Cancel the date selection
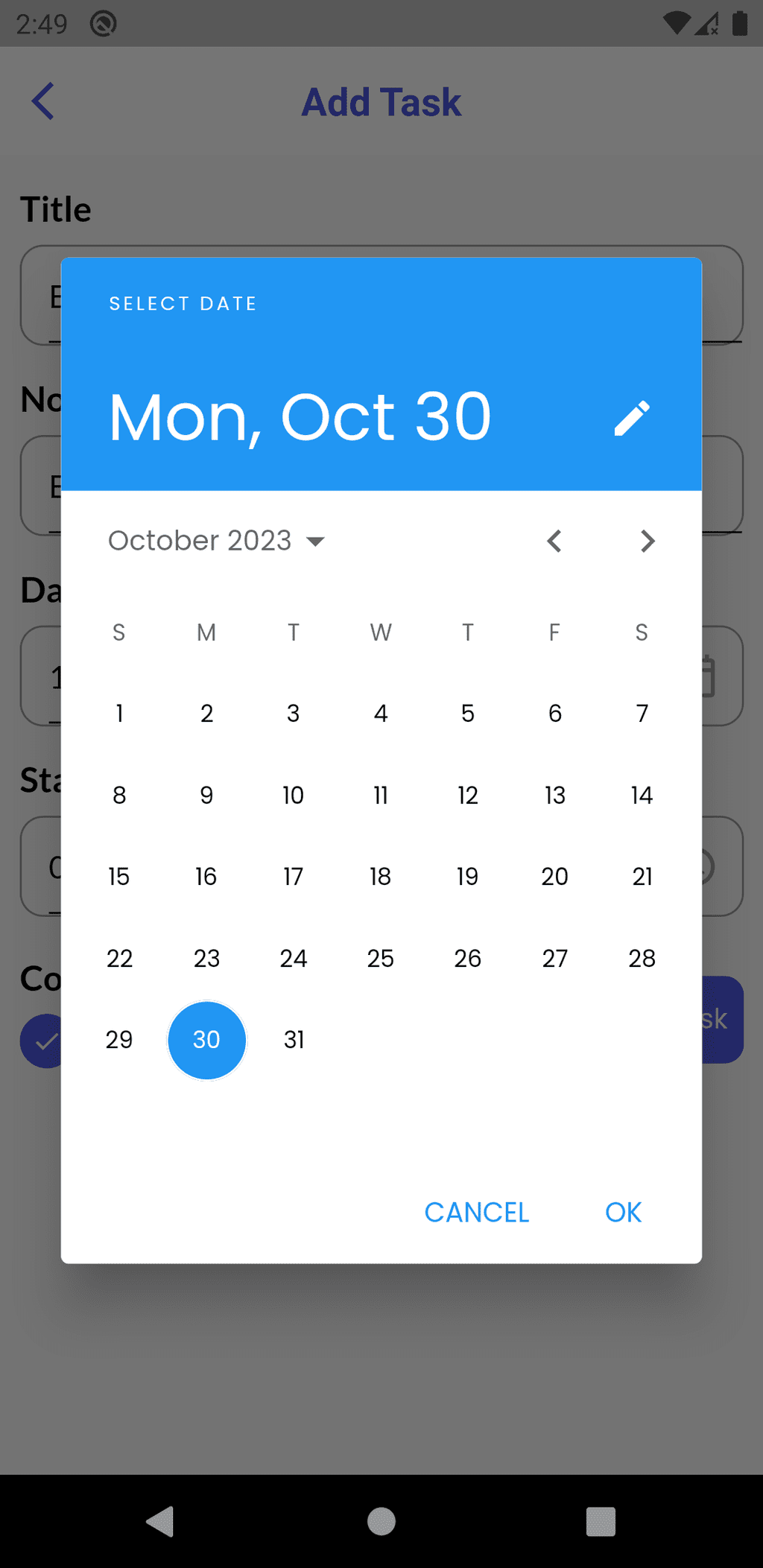Viewport: 763px width, 1568px height. click(x=476, y=1213)
